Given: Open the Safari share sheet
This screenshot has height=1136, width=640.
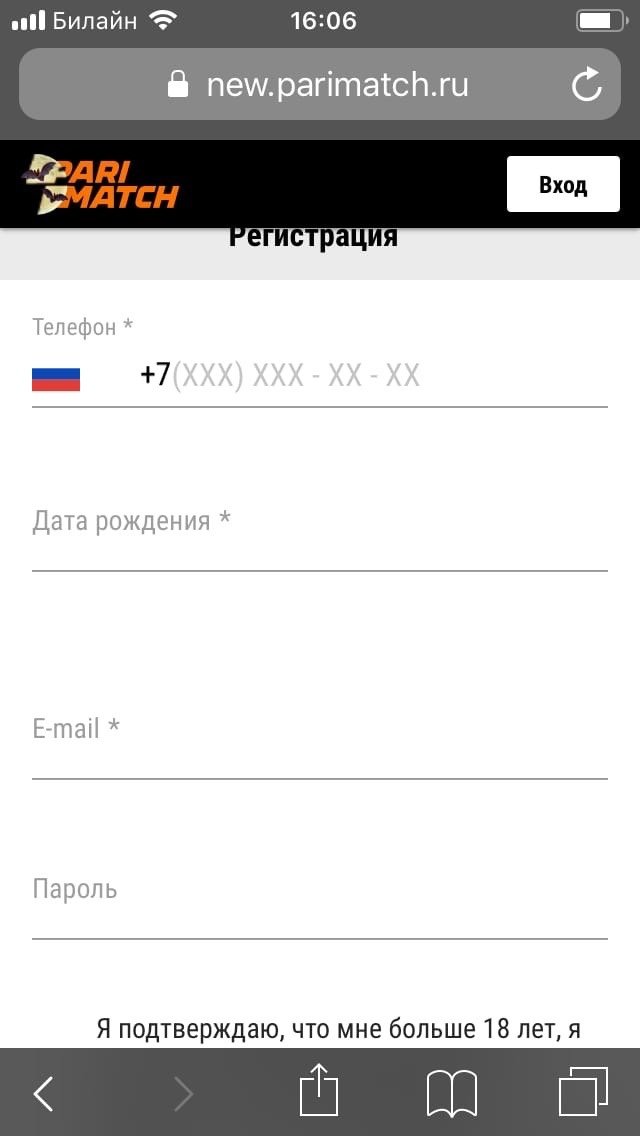Looking at the screenshot, I should pyautogui.click(x=320, y=1092).
